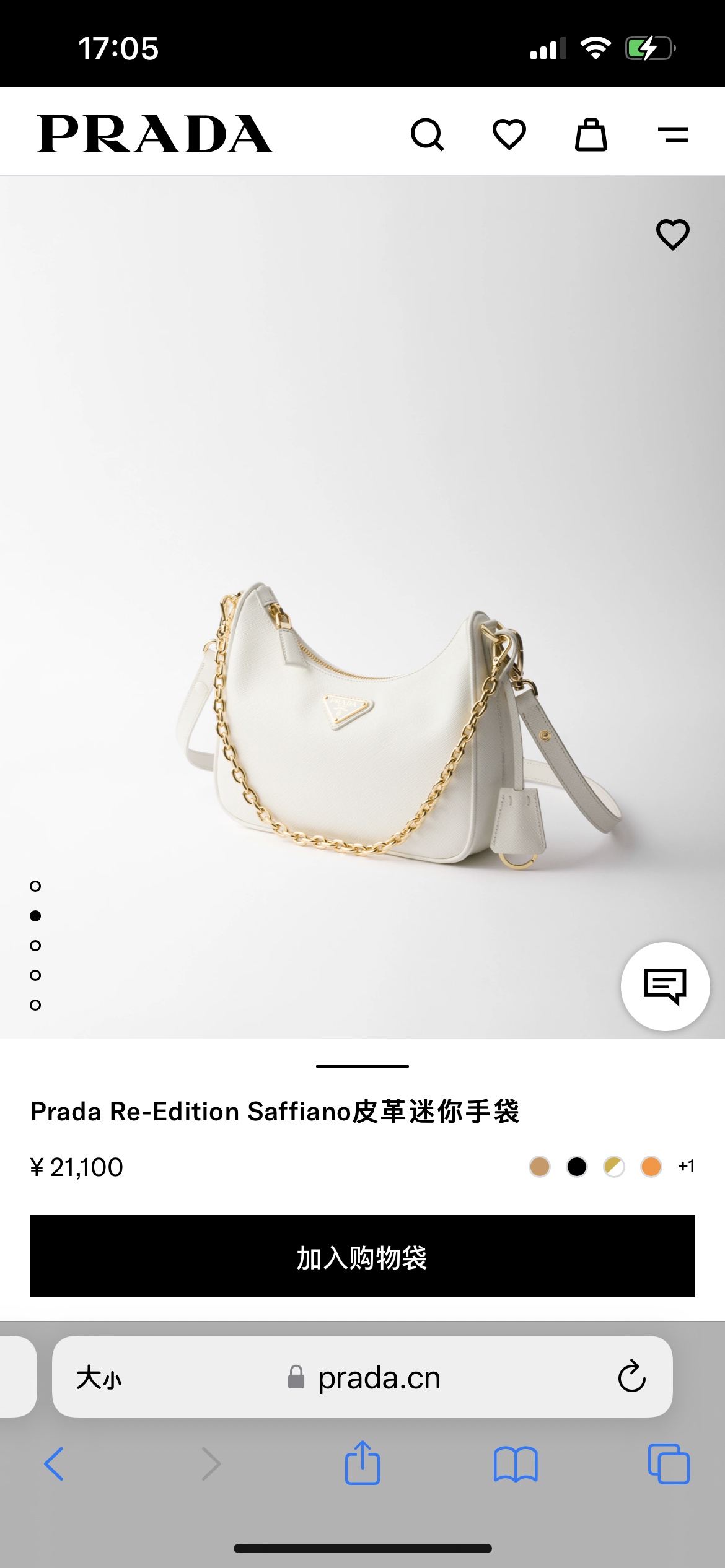Jump to the first product image dot

(35, 886)
